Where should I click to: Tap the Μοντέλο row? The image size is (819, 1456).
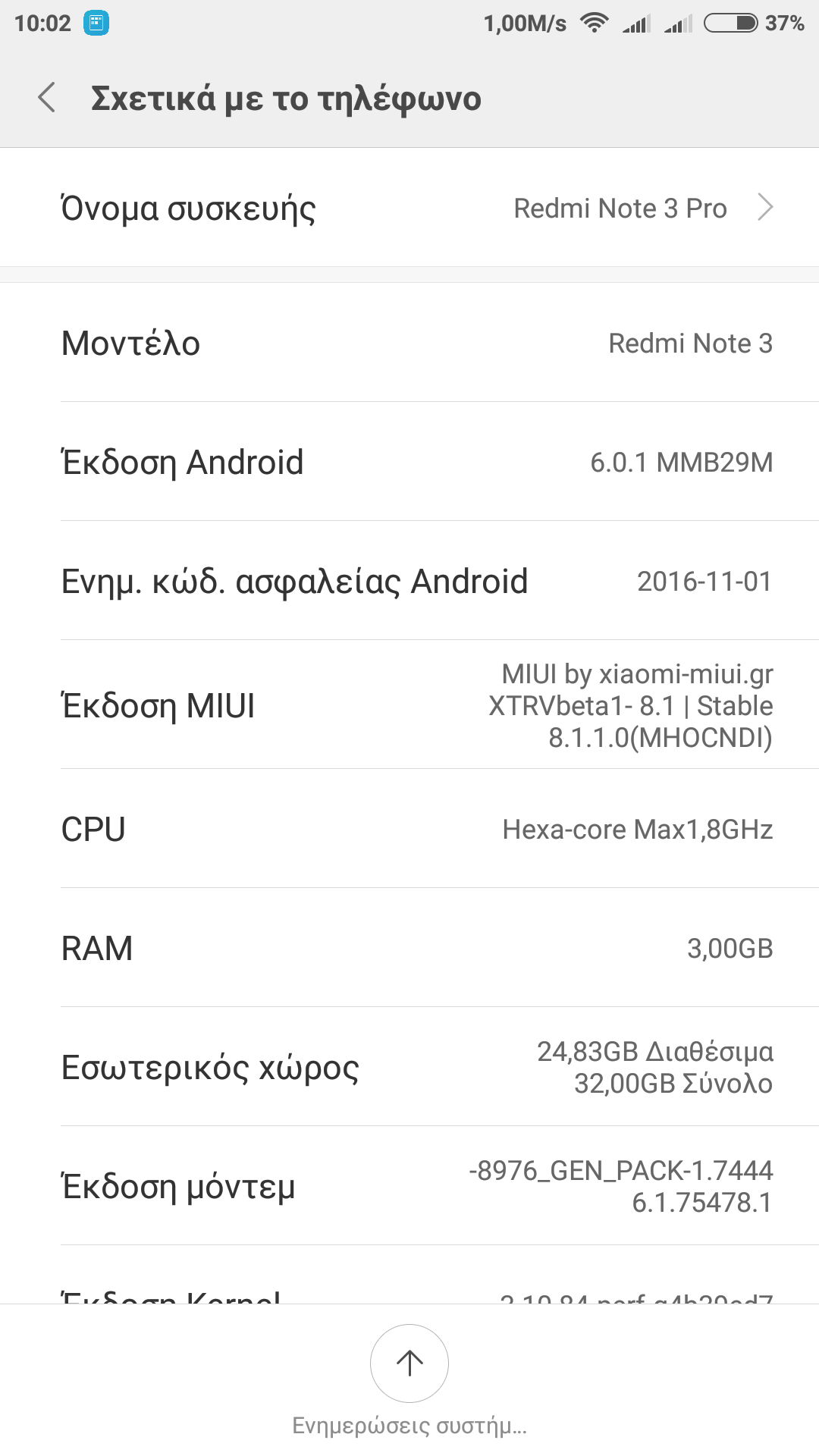[409, 343]
